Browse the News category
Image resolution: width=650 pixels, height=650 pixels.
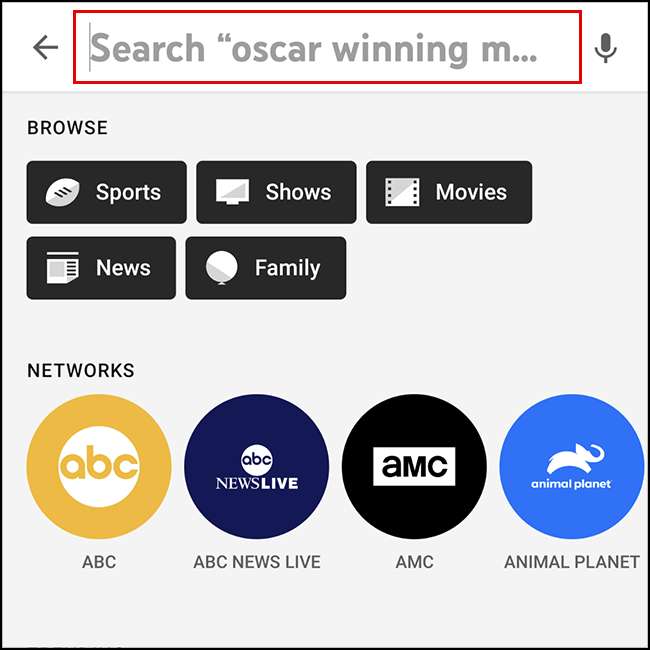[101, 268]
